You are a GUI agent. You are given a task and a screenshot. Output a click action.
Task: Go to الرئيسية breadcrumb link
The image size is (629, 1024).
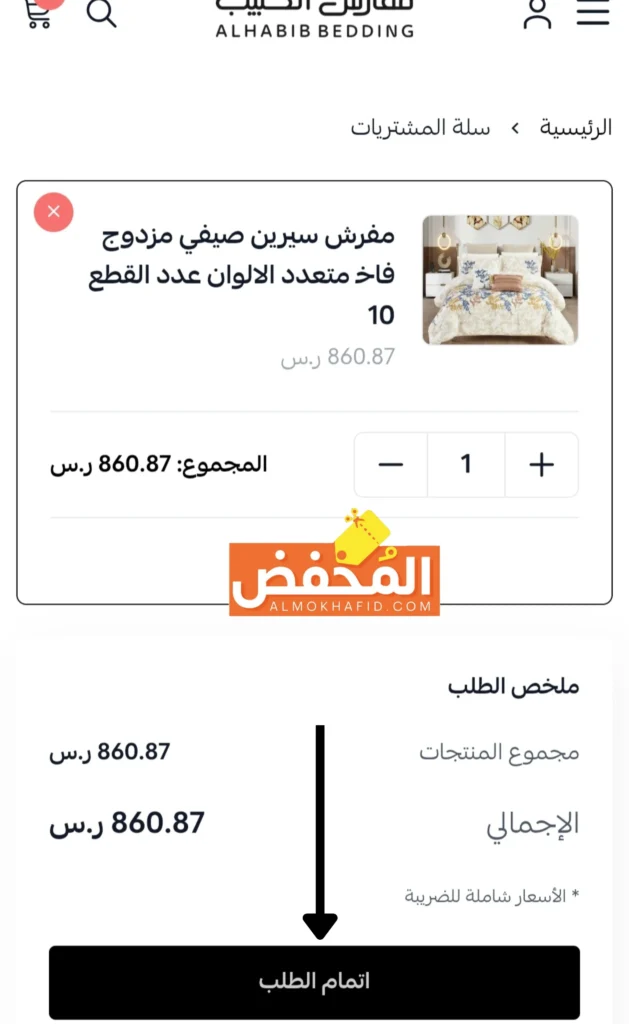click(x=575, y=128)
